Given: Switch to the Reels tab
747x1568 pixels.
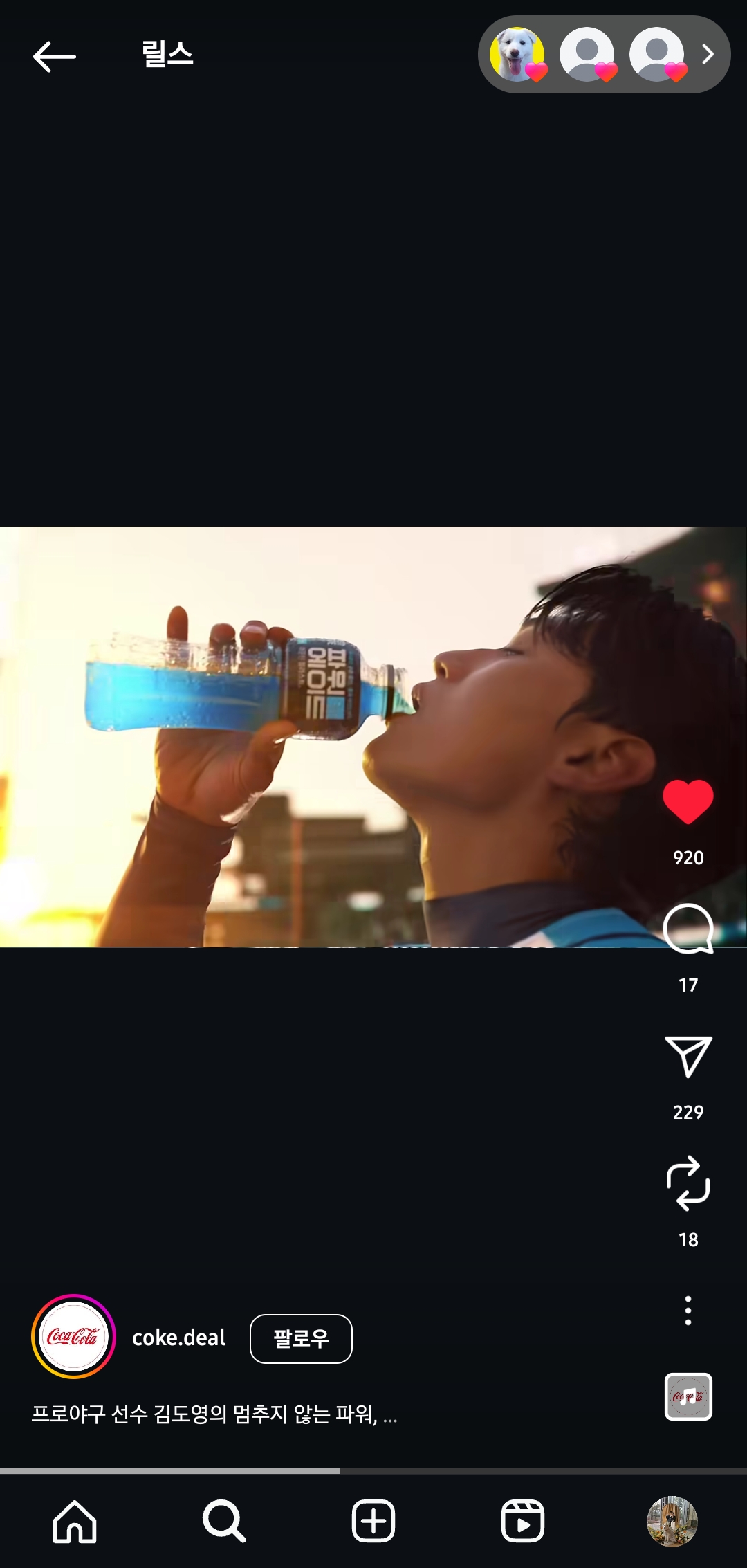Looking at the screenshot, I should pyautogui.click(x=522, y=1522).
